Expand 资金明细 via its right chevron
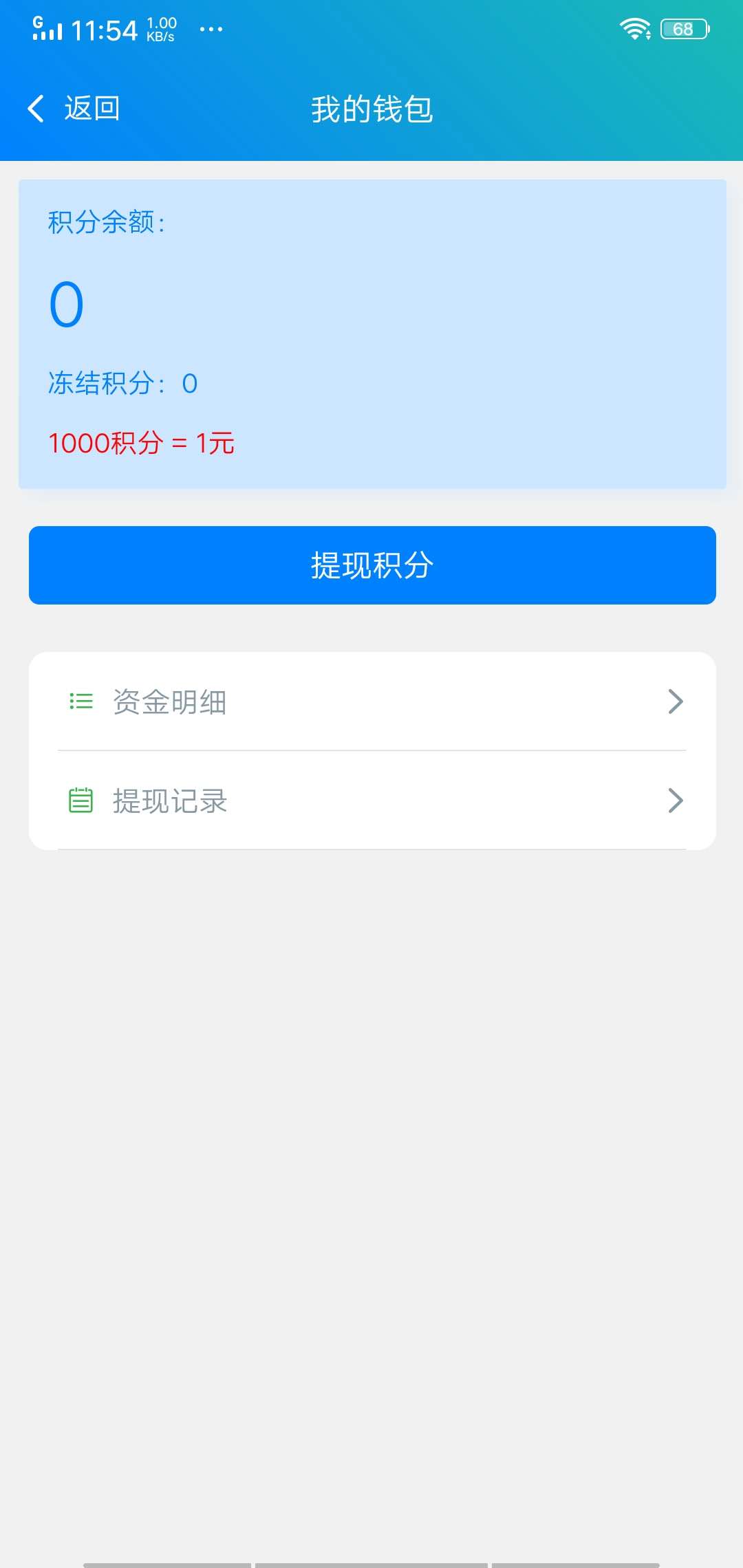The width and height of the screenshot is (743, 1568). 675,701
